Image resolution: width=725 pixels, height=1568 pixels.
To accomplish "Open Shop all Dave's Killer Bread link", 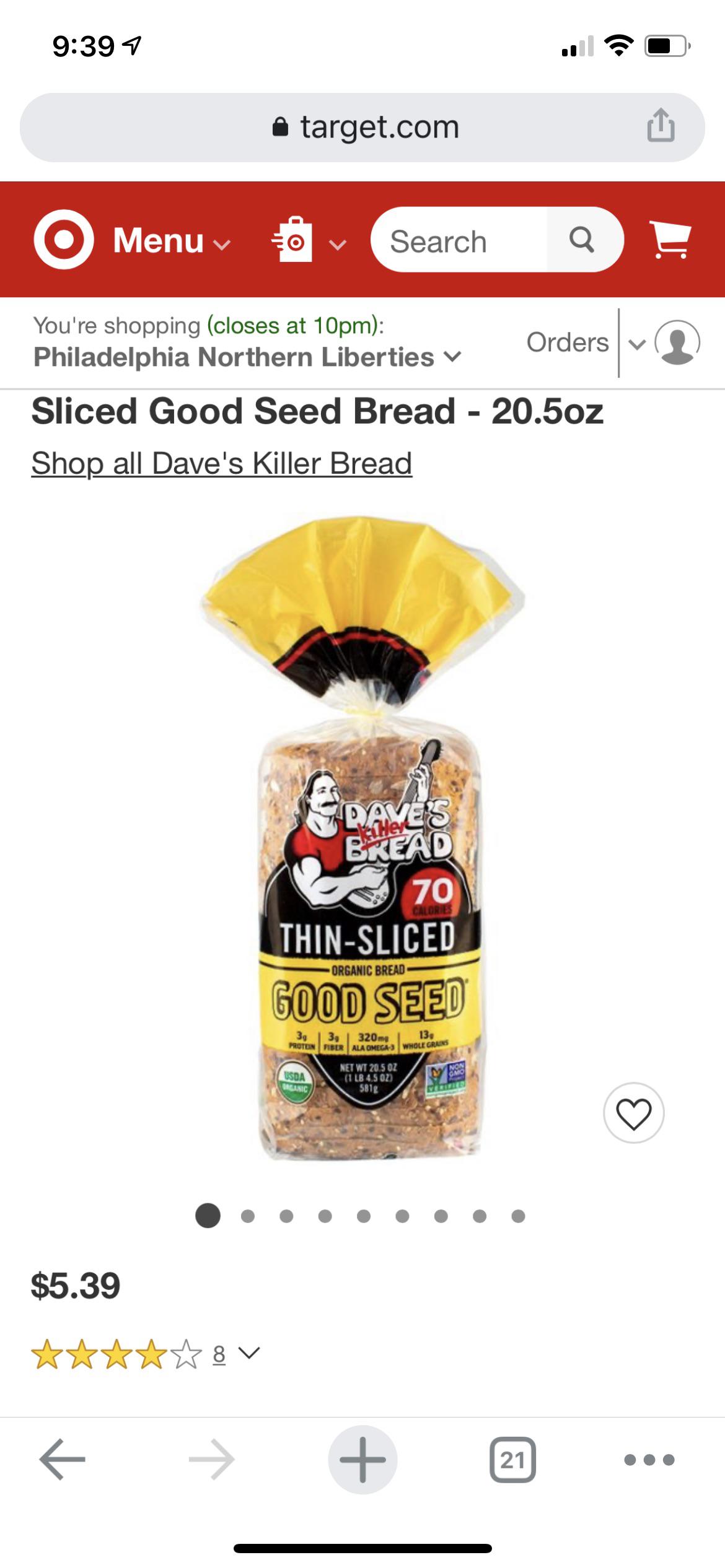I will (222, 462).
